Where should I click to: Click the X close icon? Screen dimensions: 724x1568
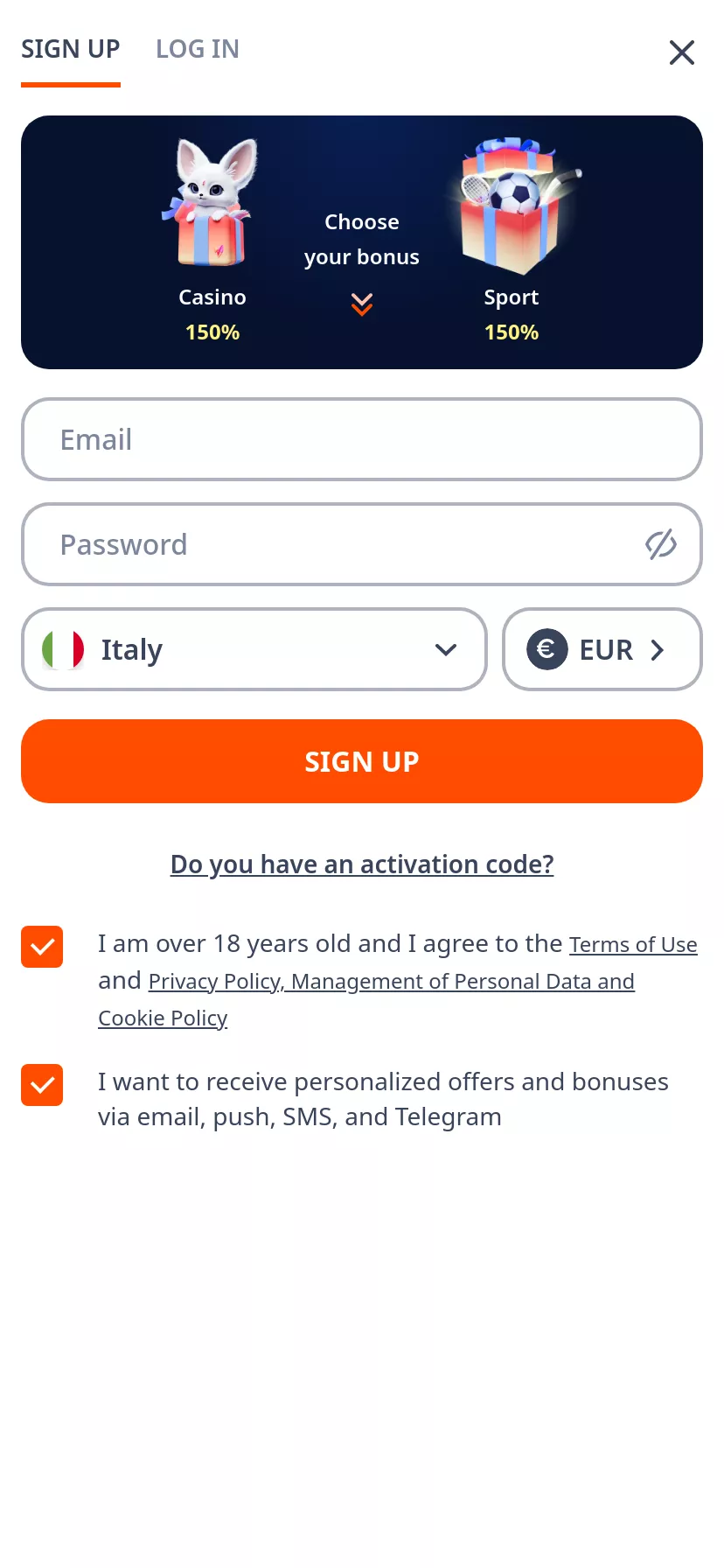click(x=681, y=52)
